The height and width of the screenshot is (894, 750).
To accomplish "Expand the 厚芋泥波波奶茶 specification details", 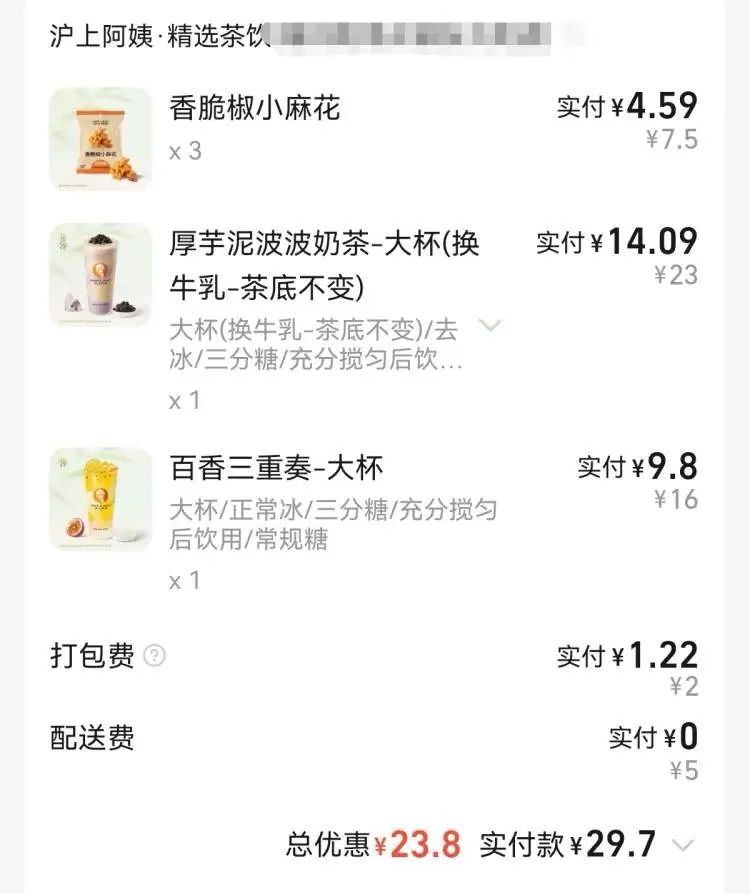I will coord(491,325).
